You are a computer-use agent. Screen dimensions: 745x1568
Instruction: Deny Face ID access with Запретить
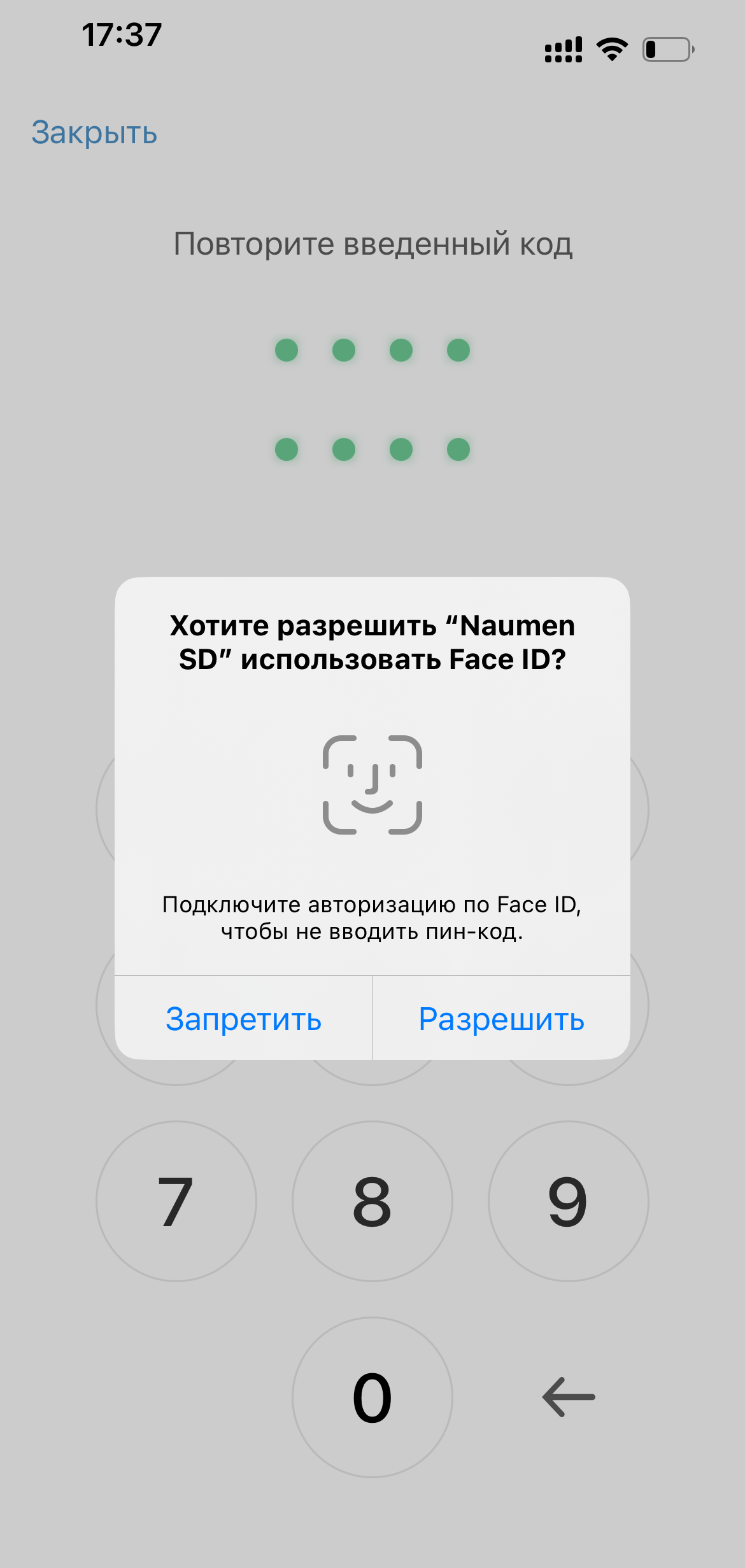[x=243, y=1019]
